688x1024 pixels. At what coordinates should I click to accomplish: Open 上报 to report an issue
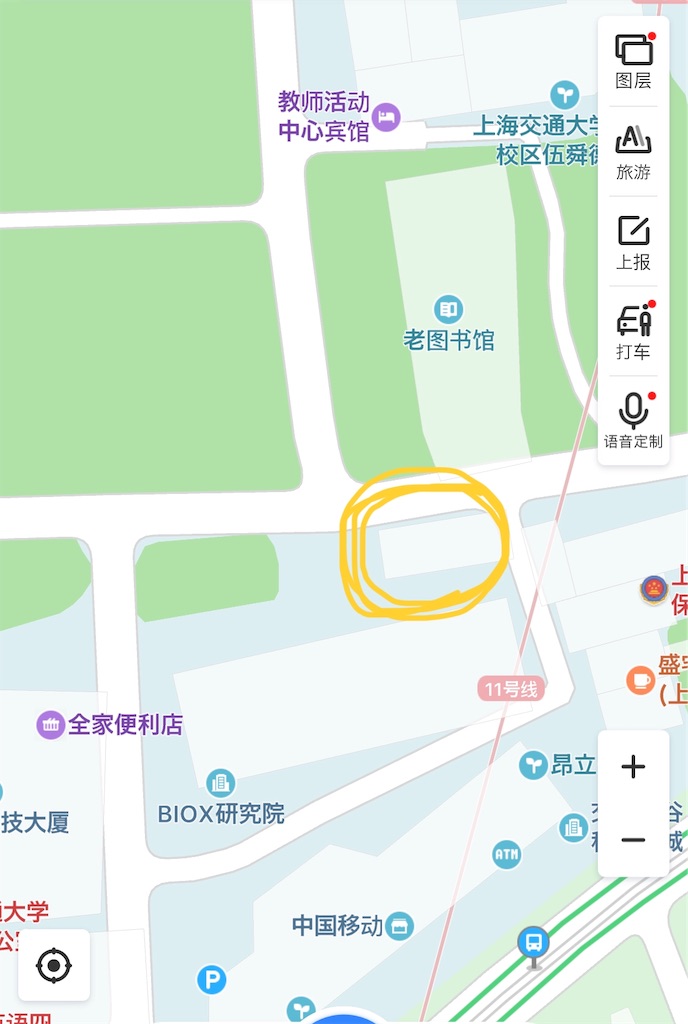click(x=633, y=241)
